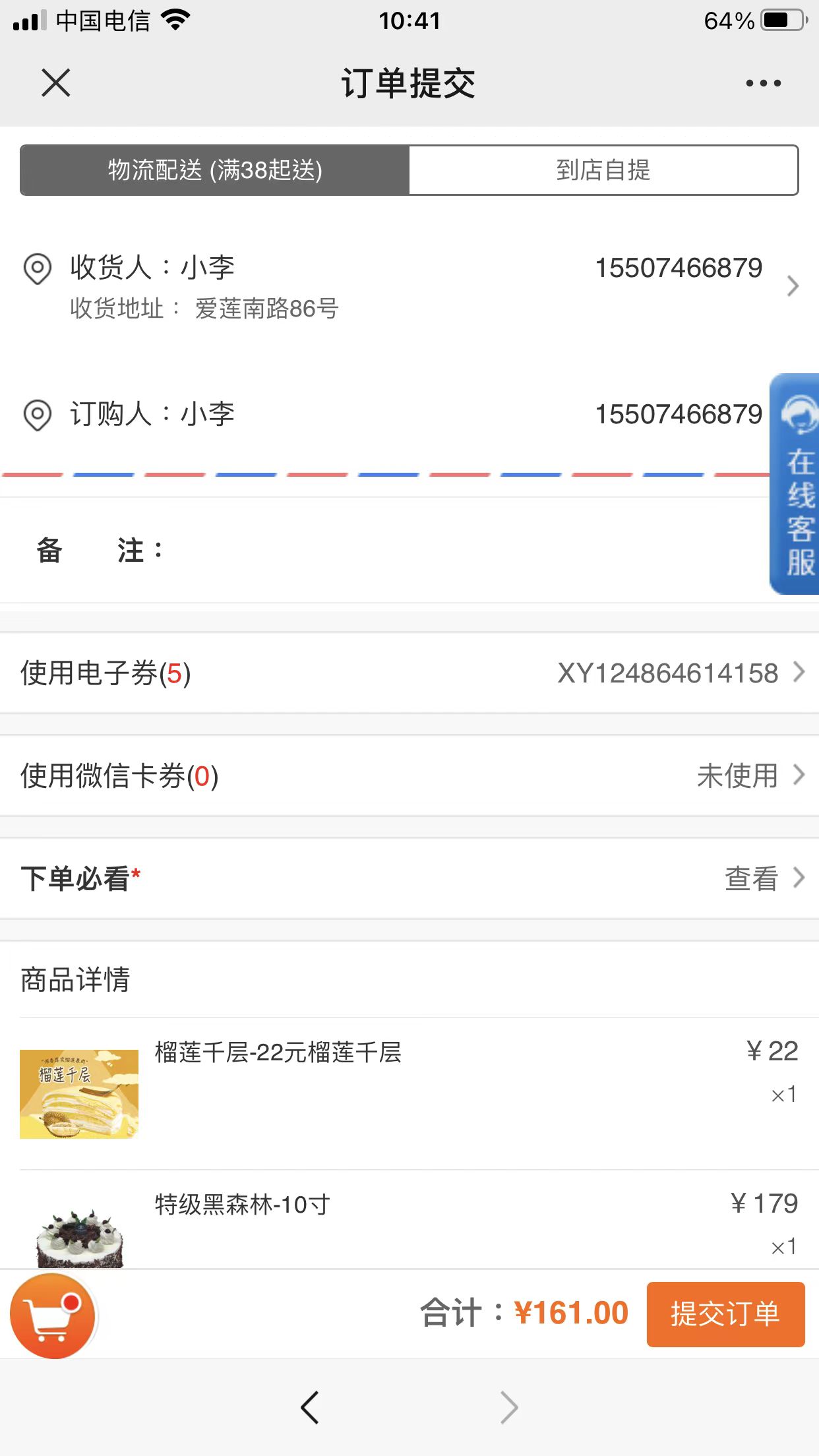View the 下单必看 order notice
The width and height of the screenshot is (819, 1456).
(409, 878)
